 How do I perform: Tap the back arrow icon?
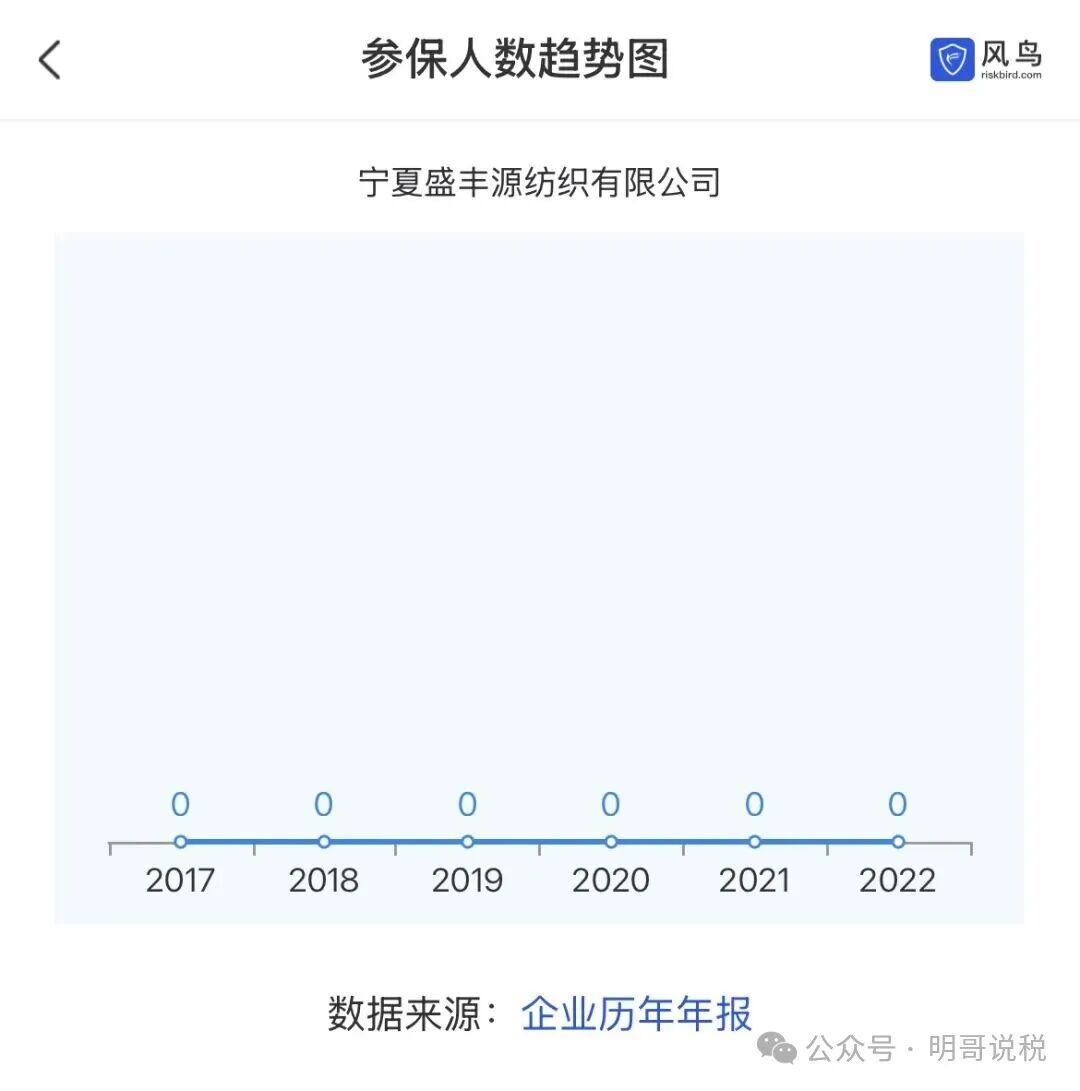[x=50, y=60]
